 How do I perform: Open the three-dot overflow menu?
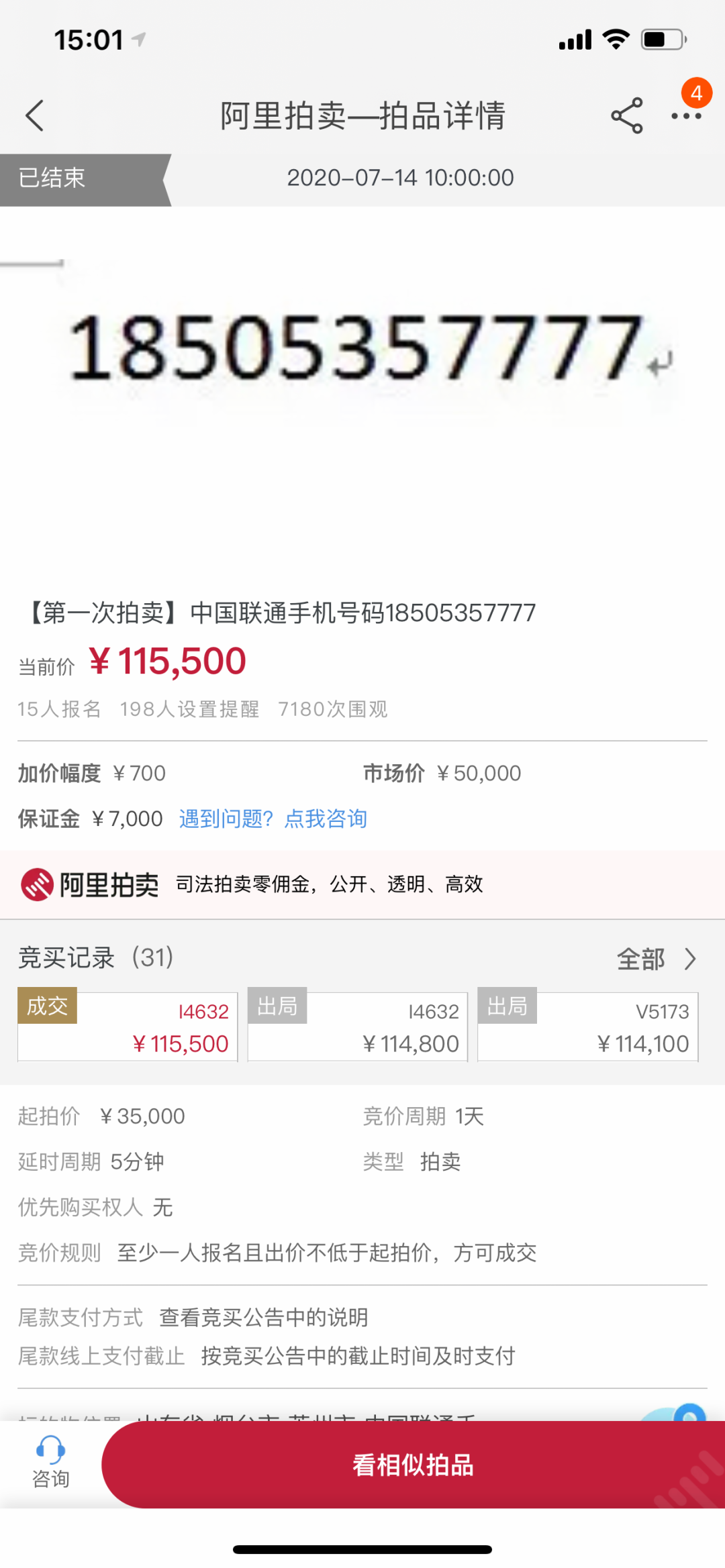click(x=686, y=116)
